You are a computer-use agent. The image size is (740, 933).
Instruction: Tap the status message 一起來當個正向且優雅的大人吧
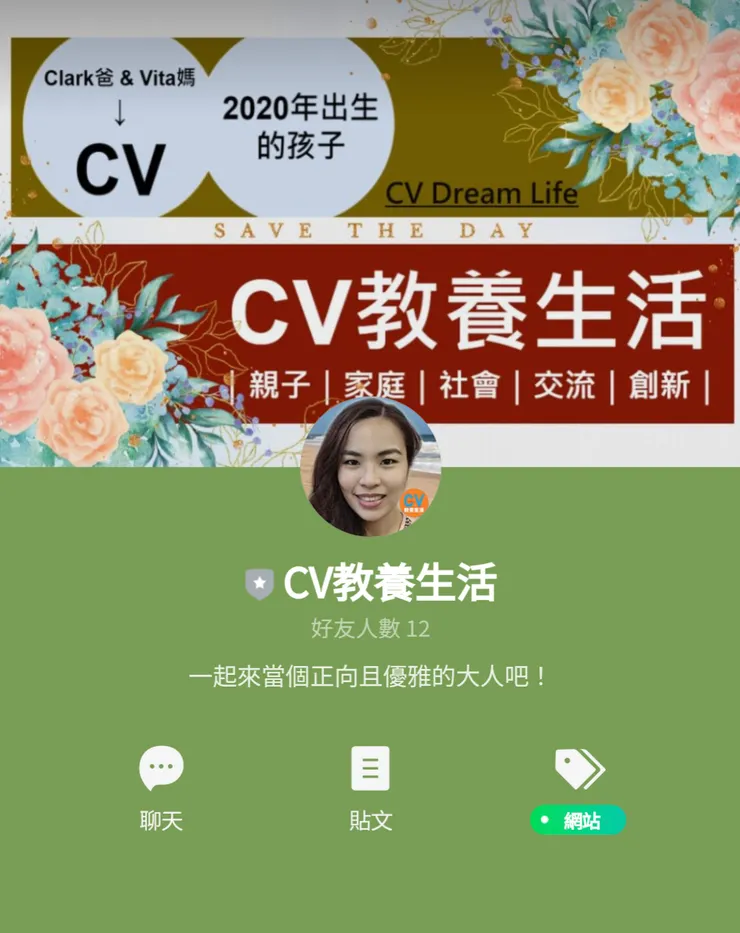[370, 677]
